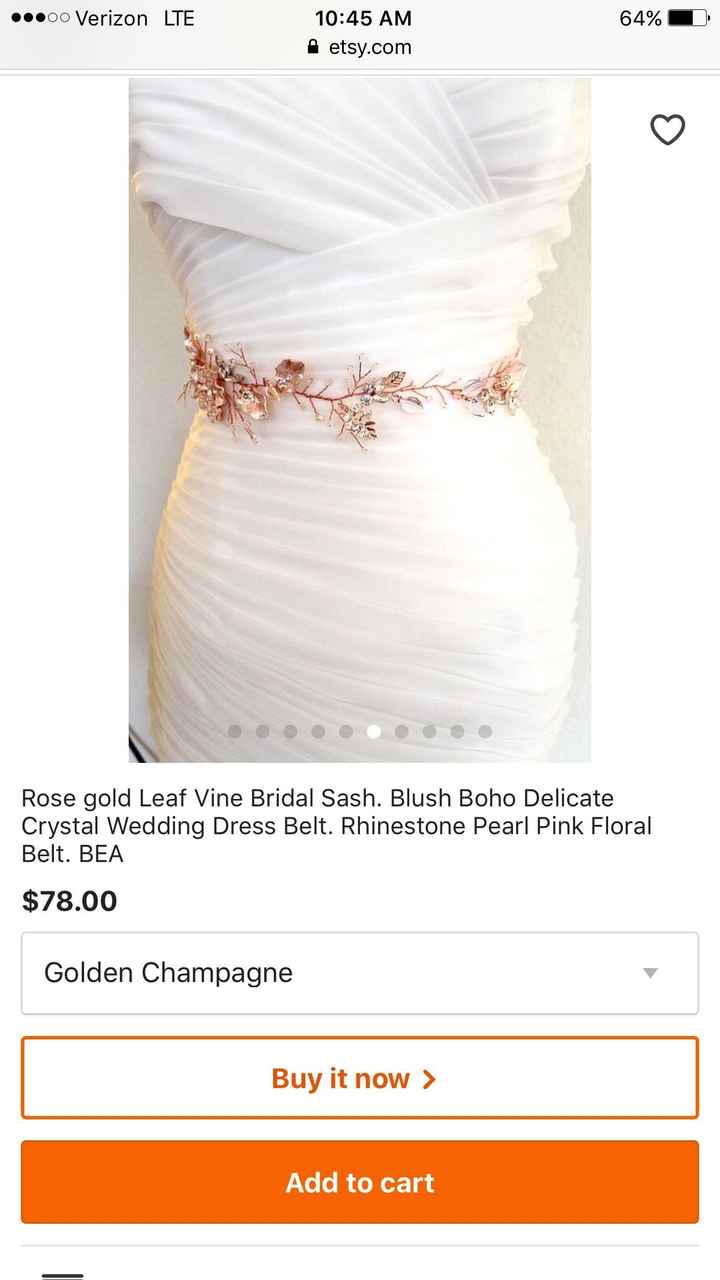The width and height of the screenshot is (720, 1280).
Task: Tap the Add to cart button
Action: [360, 1182]
